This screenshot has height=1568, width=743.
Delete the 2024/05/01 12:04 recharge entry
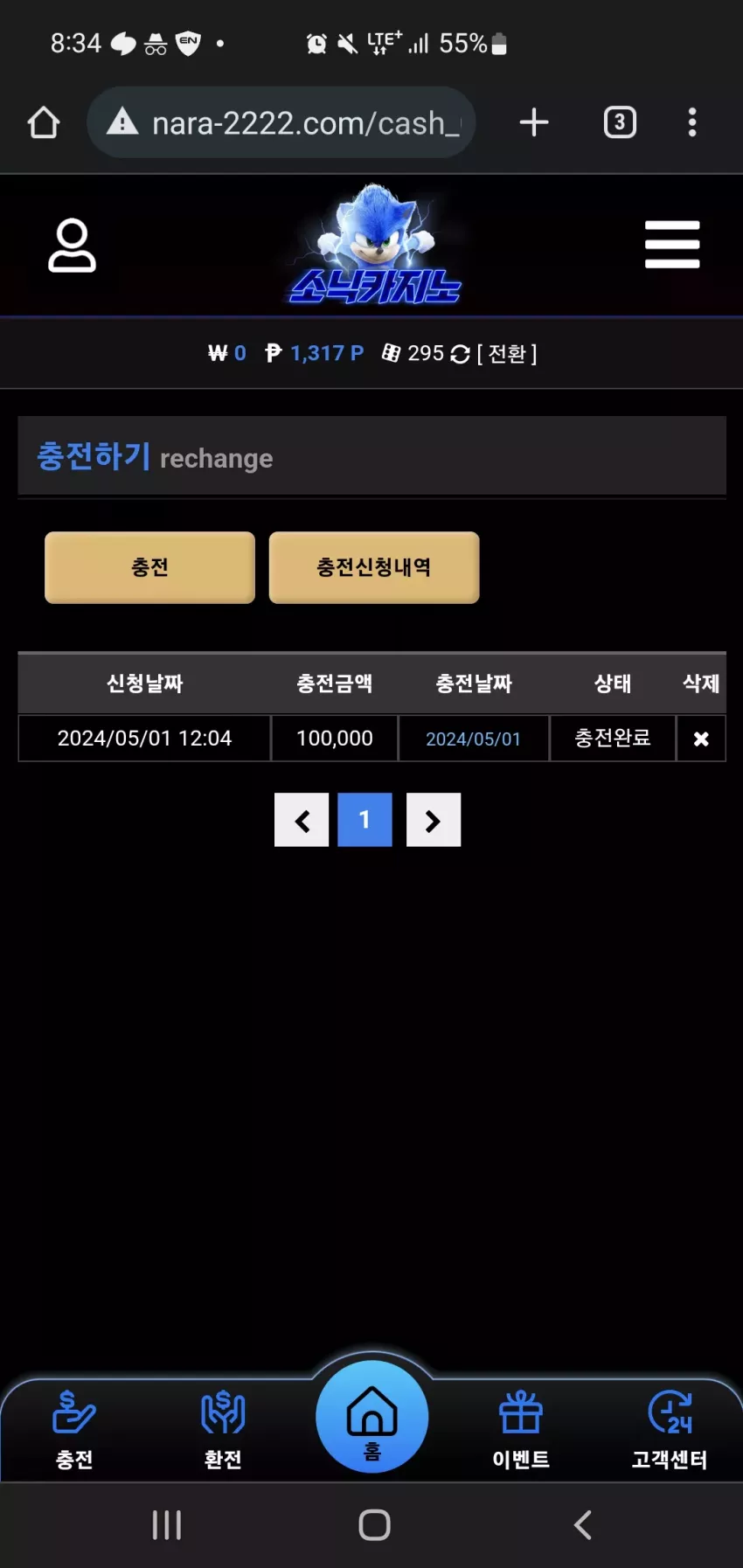pyautogui.click(x=701, y=739)
